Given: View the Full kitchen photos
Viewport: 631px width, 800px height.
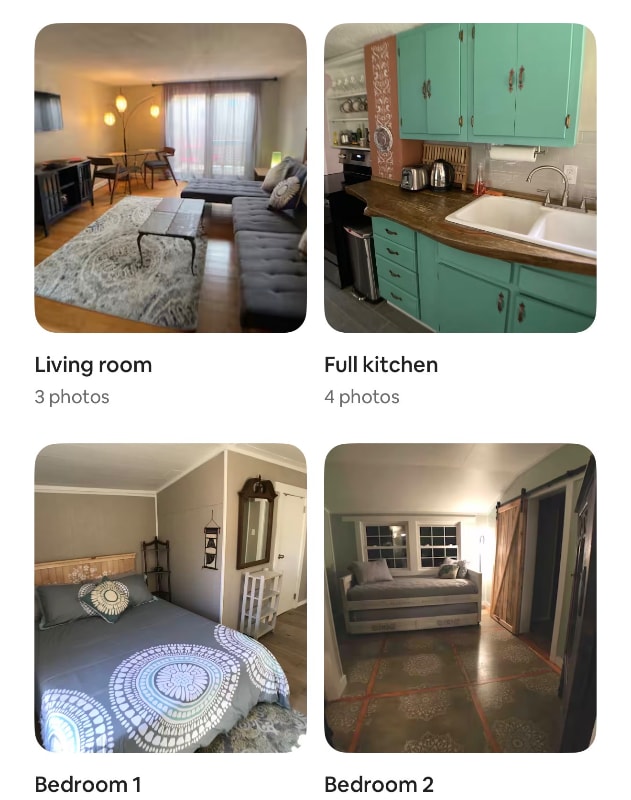Looking at the screenshot, I should (x=460, y=178).
